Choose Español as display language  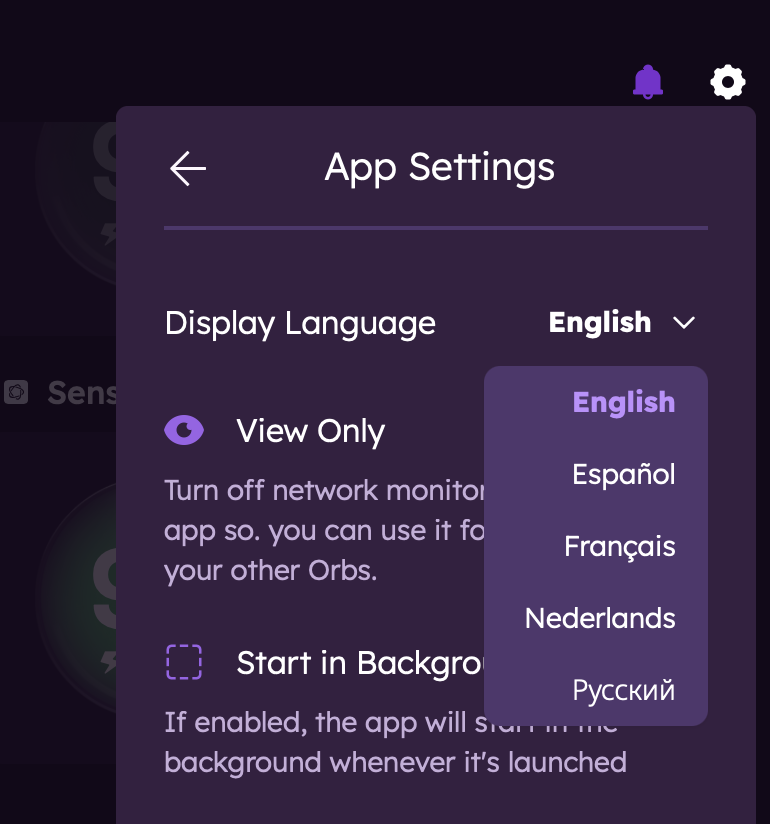point(623,474)
